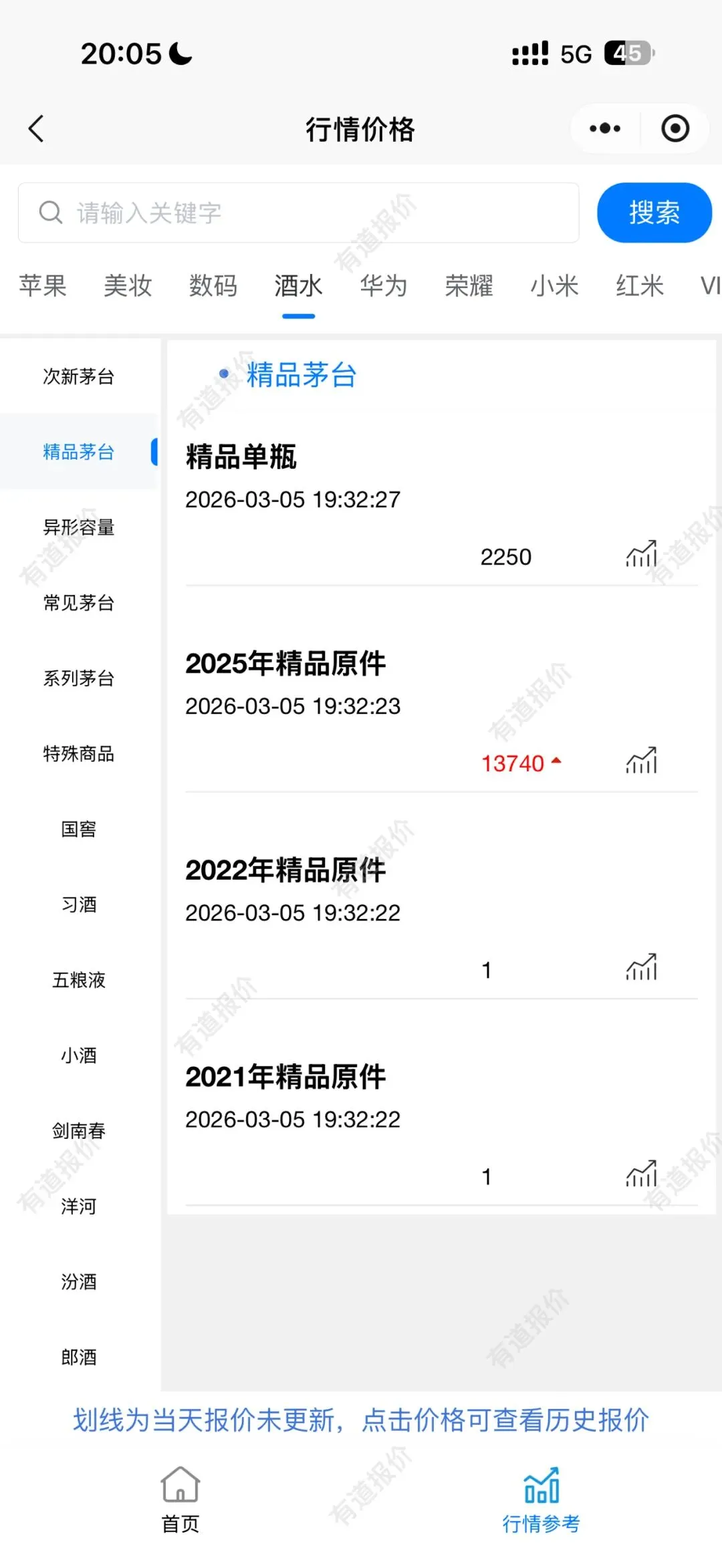Choose 常见茅台 from the side list
Image resolution: width=722 pixels, height=1568 pixels.
(x=79, y=603)
